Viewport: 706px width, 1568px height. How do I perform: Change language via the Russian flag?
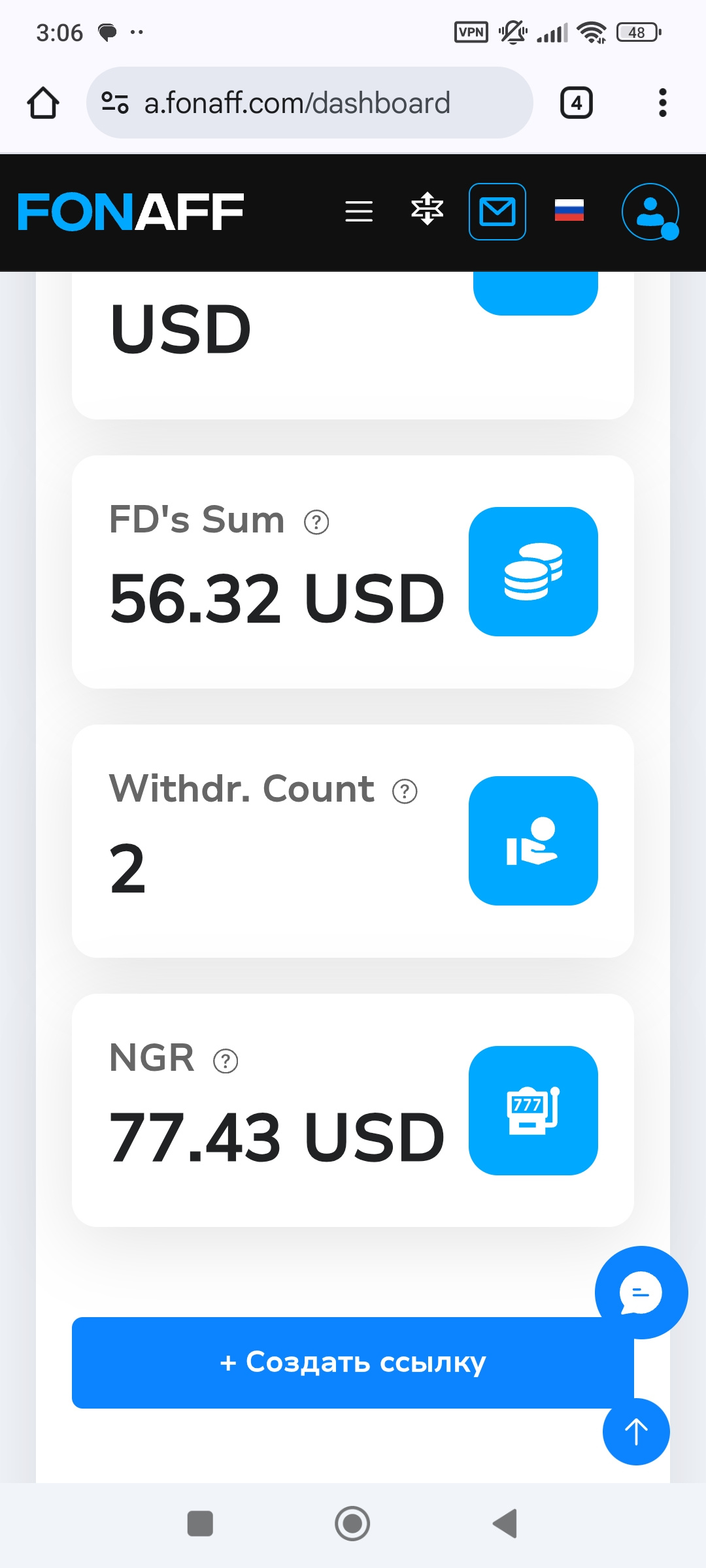click(569, 210)
